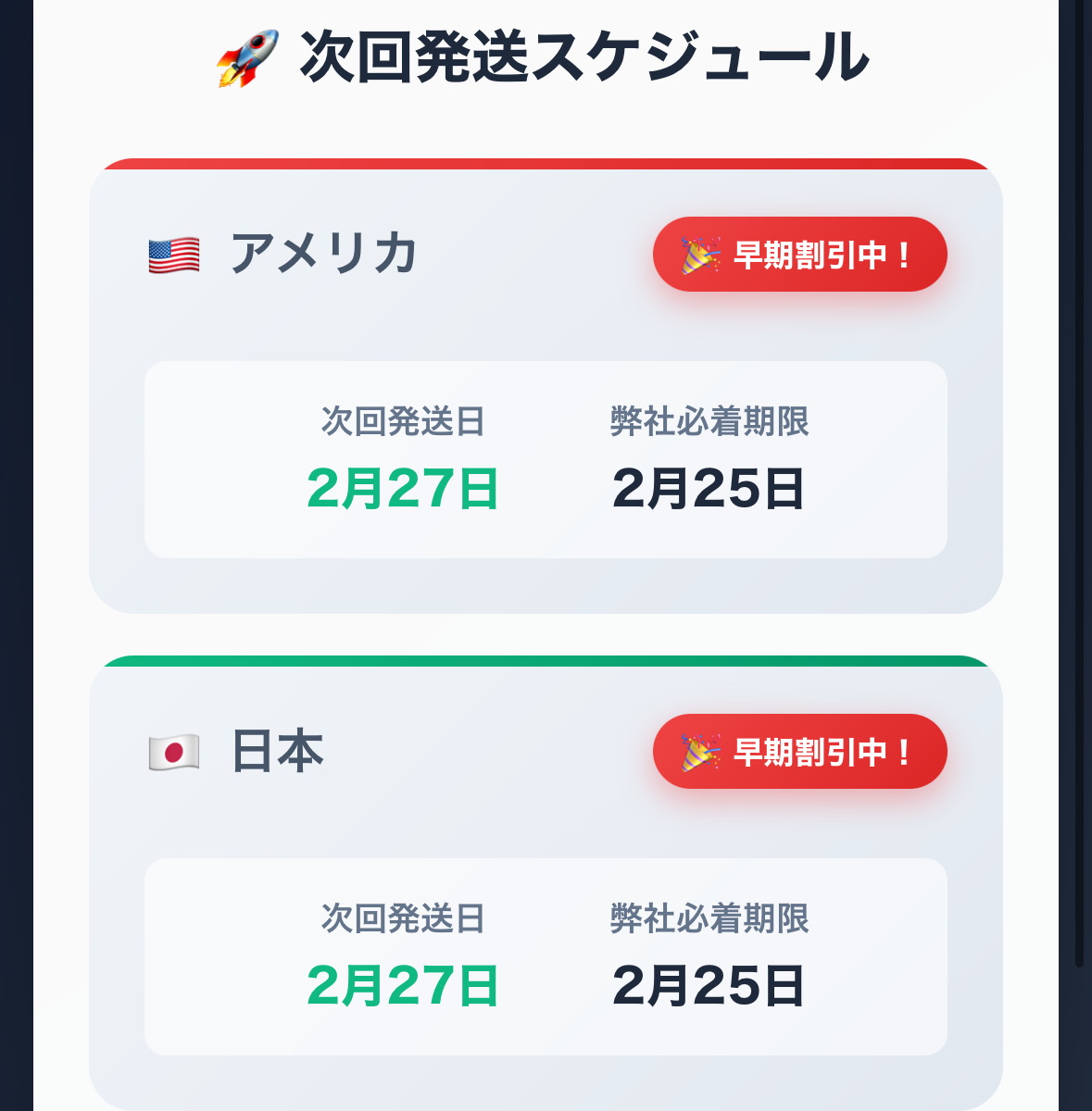Image resolution: width=1092 pixels, height=1111 pixels.
Task: Click the rocket icon in the page title
Action: coord(245,56)
